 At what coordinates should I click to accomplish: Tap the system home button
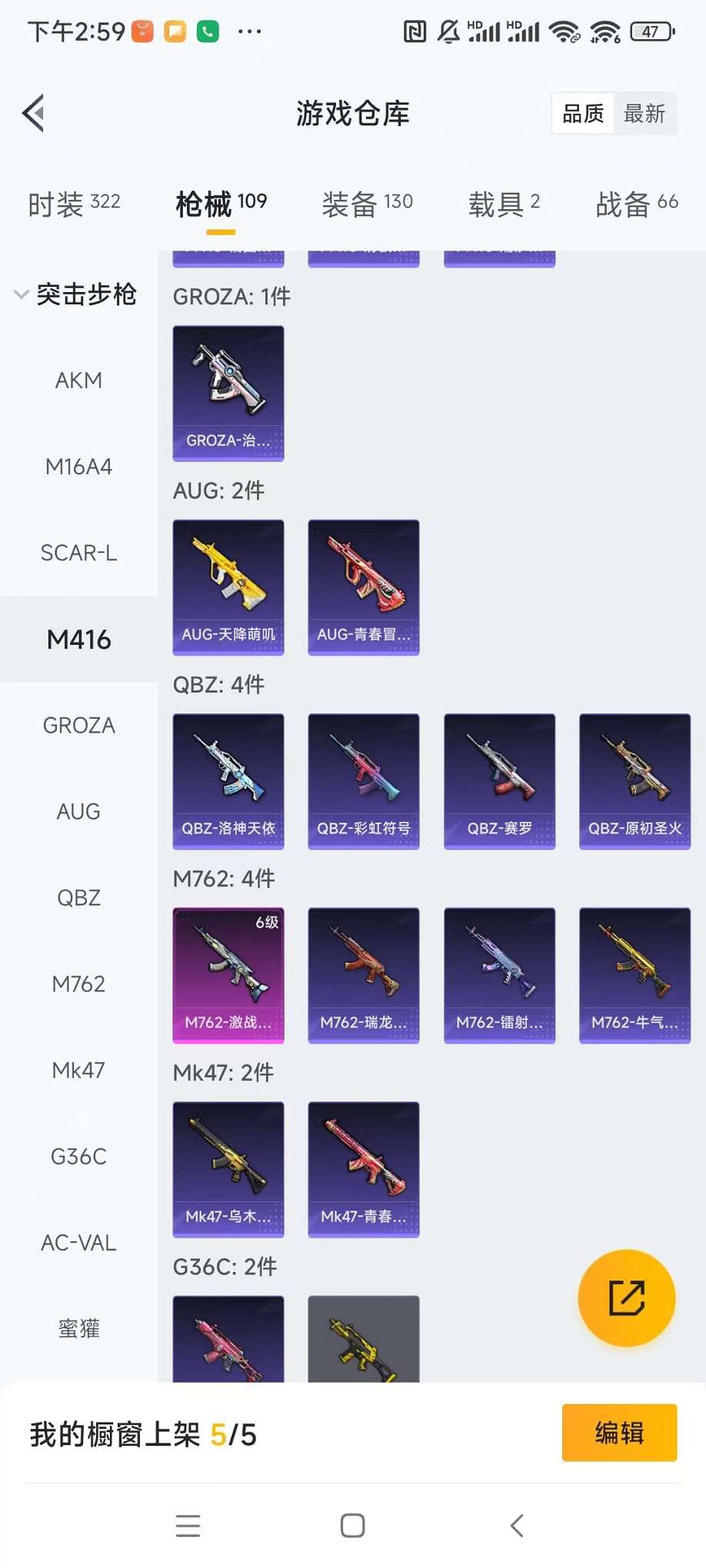pos(352,1526)
